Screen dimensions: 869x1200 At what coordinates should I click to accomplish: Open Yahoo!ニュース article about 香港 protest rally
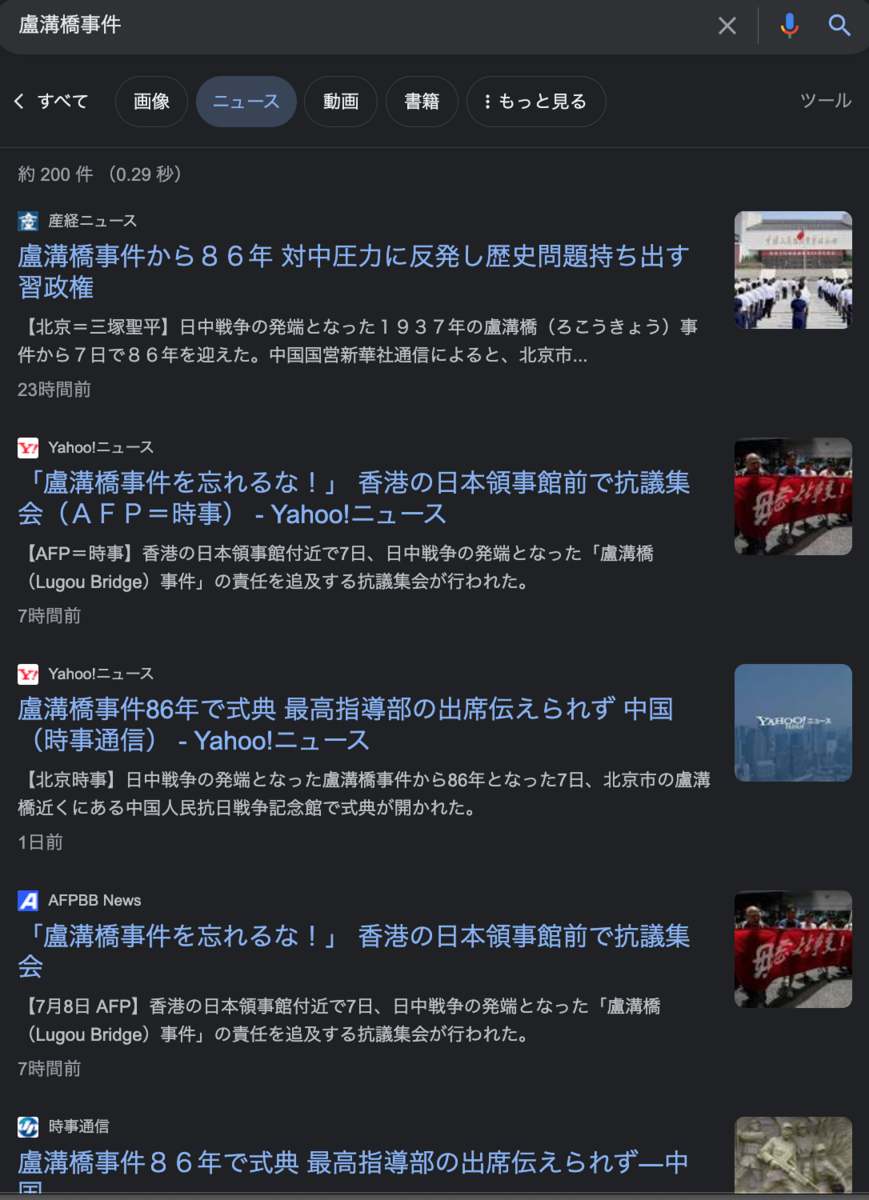click(354, 498)
